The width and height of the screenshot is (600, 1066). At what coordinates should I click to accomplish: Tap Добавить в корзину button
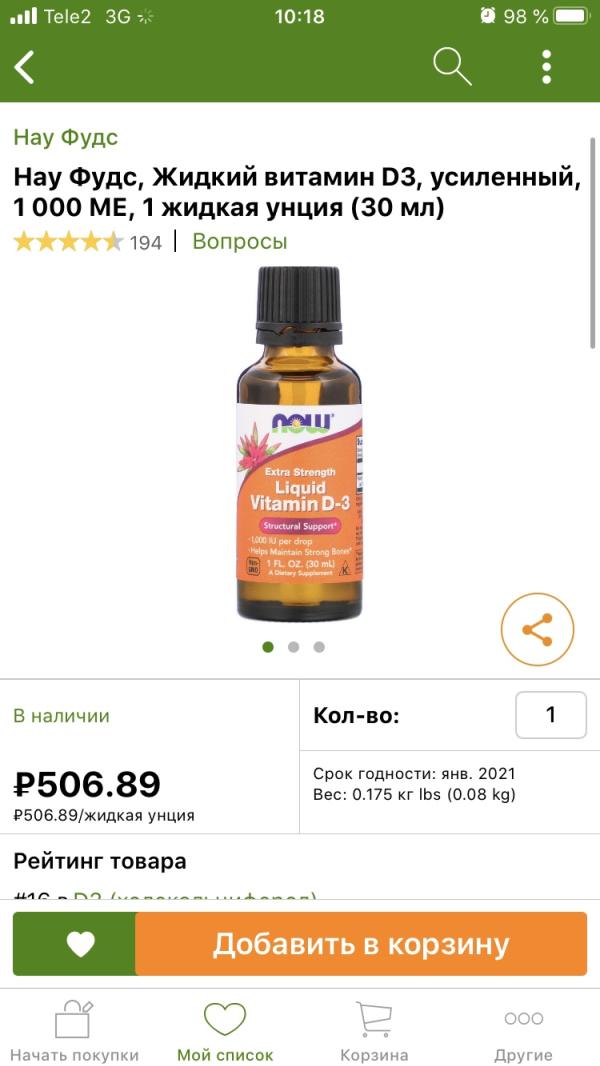(361, 944)
